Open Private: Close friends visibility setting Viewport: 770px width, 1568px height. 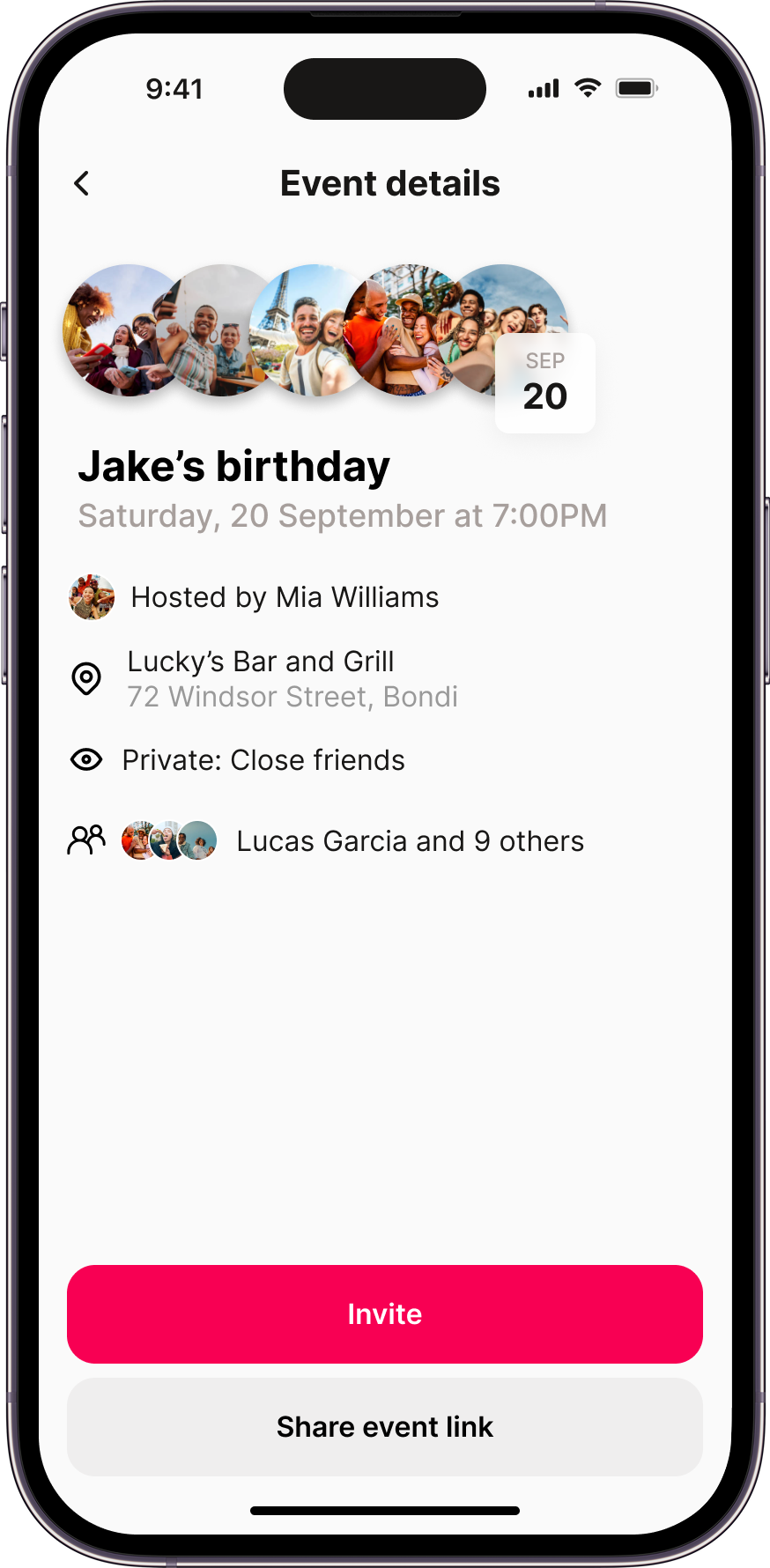[x=263, y=760]
